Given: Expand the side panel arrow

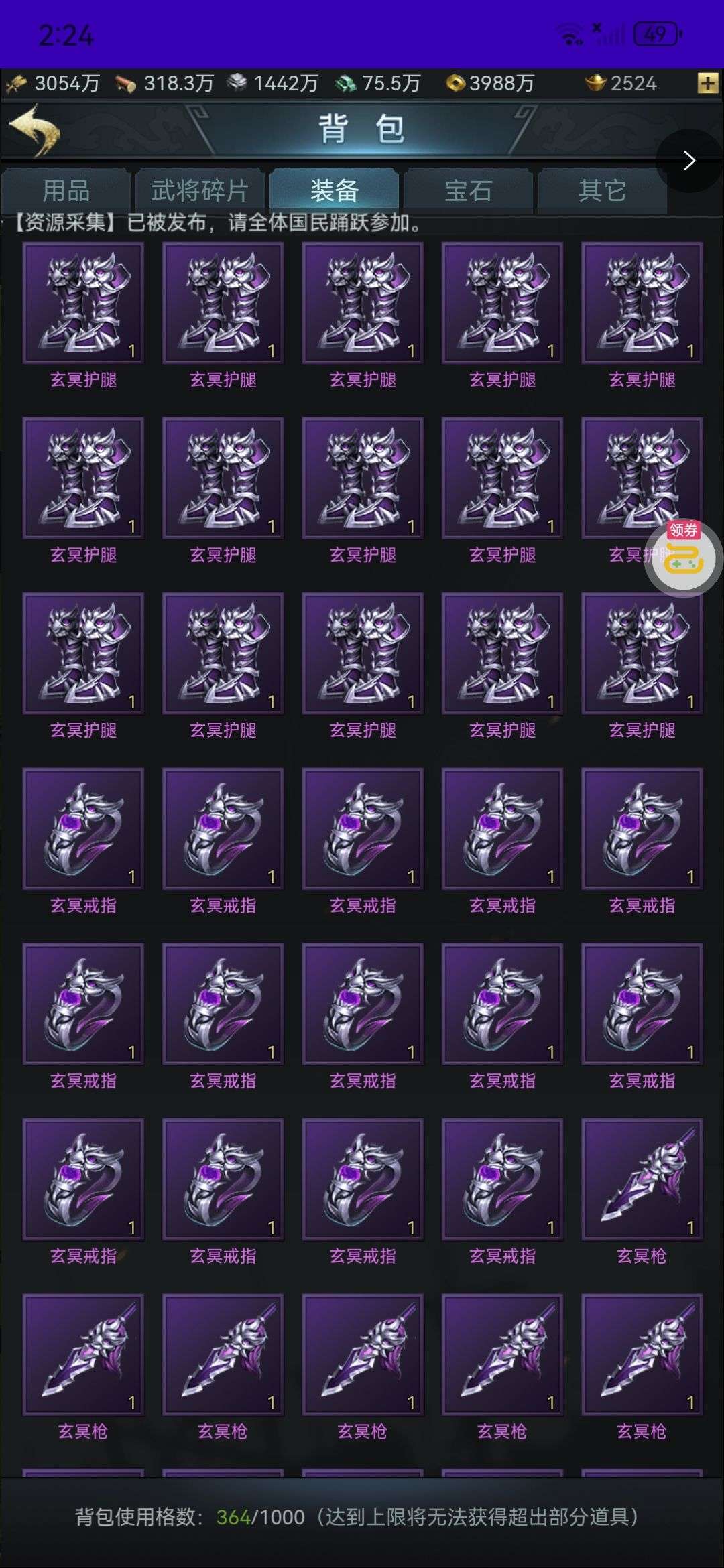Looking at the screenshot, I should [690, 161].
